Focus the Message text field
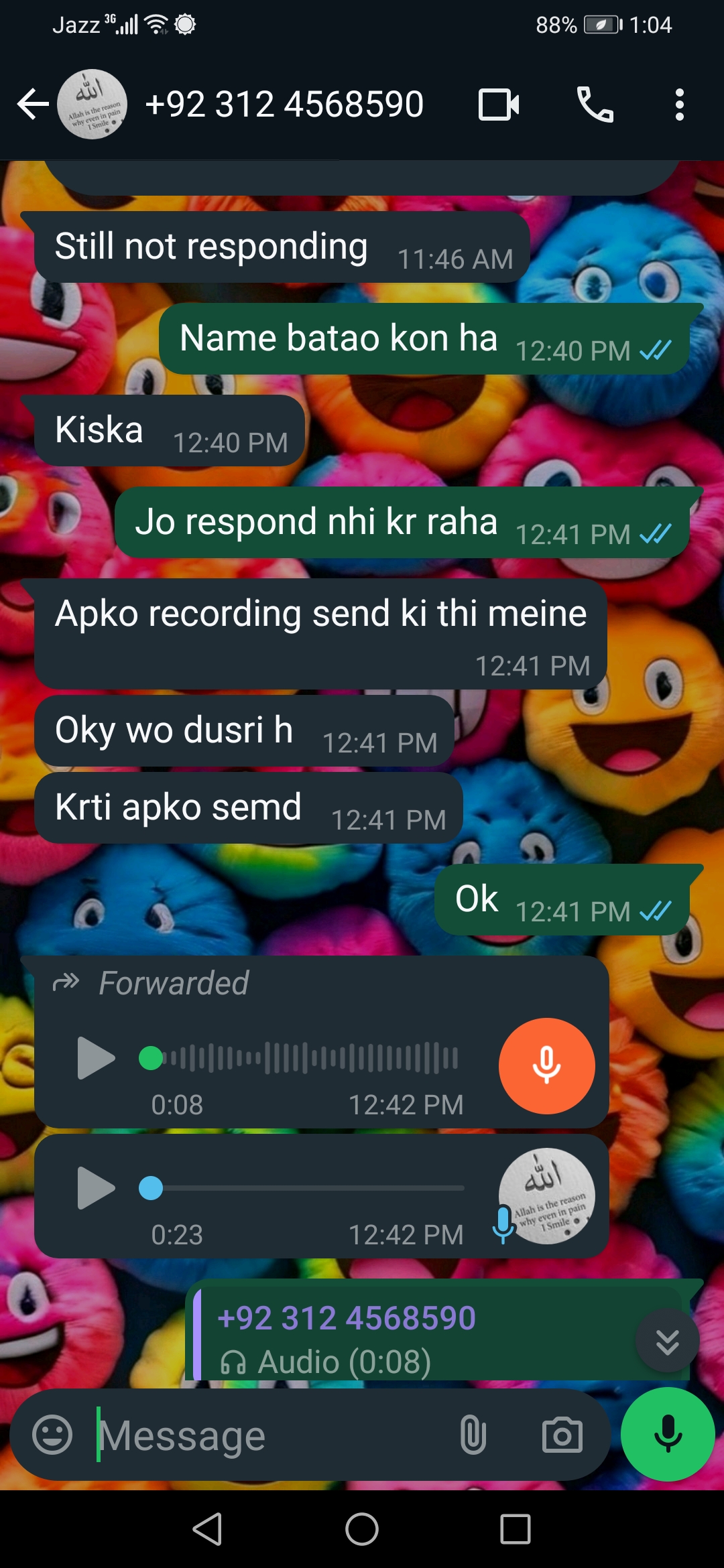Screen dimensions: 724x1568 268,1435
